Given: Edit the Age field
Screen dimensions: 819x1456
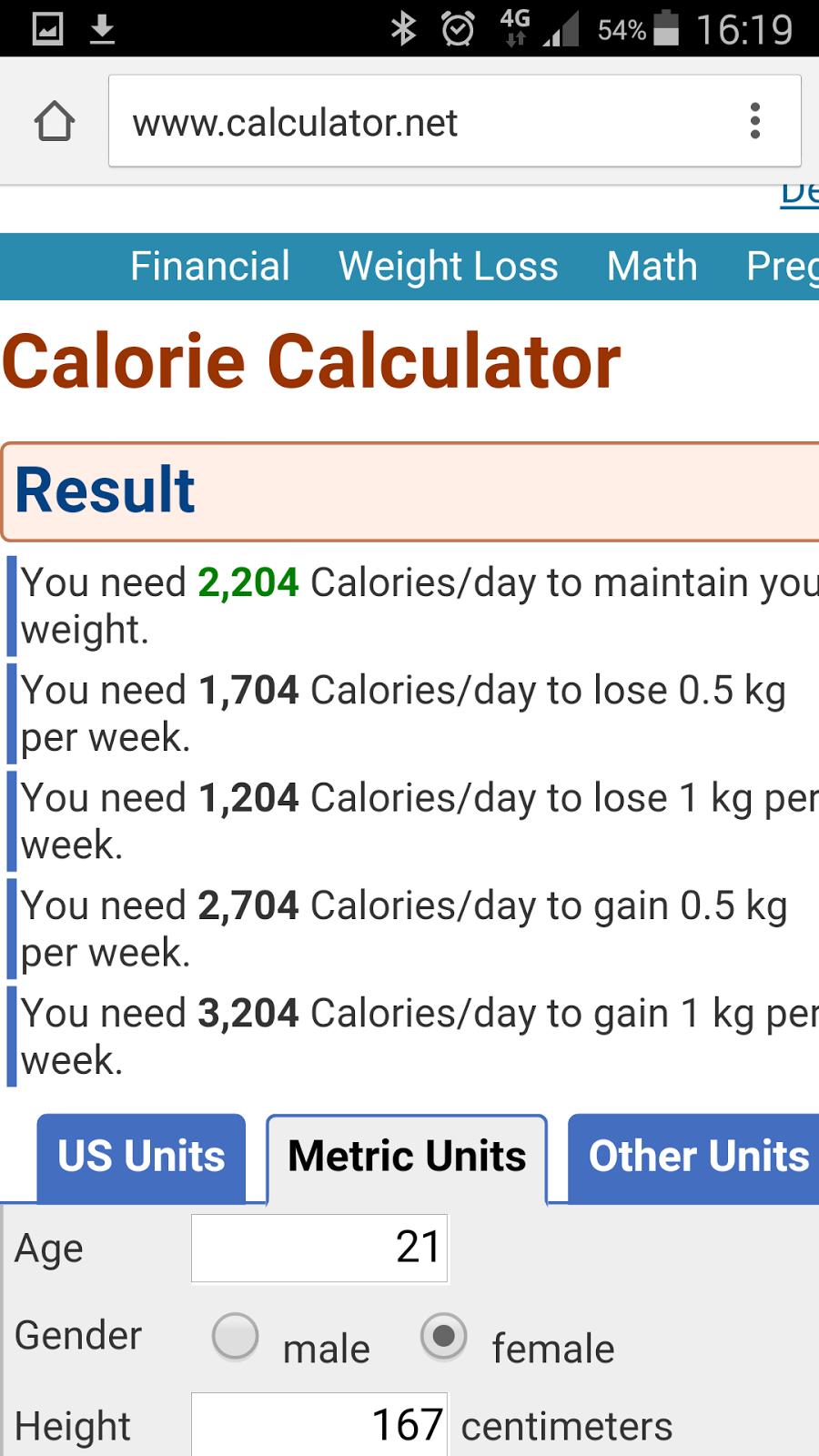Looking at the screenshot, I should 319,1248.
